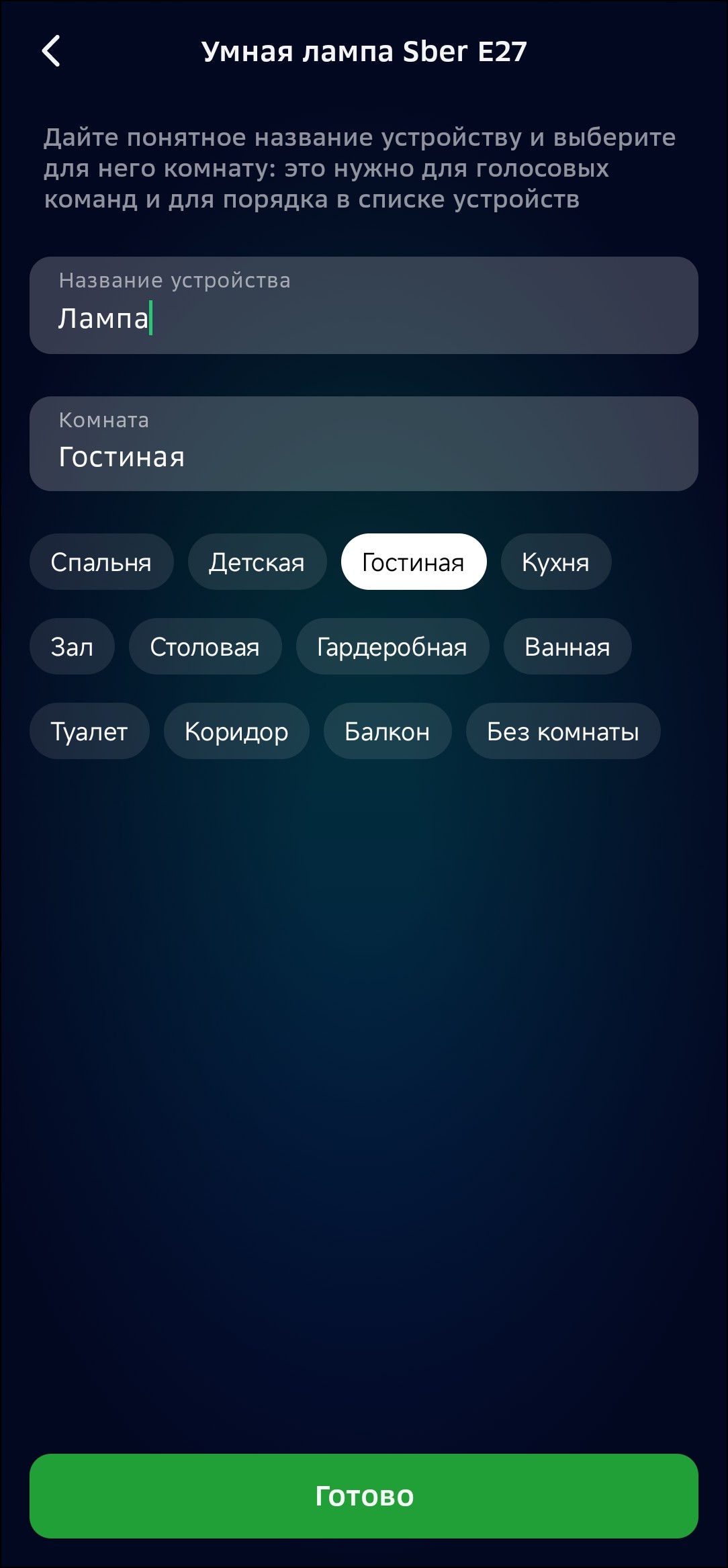Viewport: 728px width, 1568px height.
Task: Choose the 'Детская' room chip
Action: (x=257, y=562)
